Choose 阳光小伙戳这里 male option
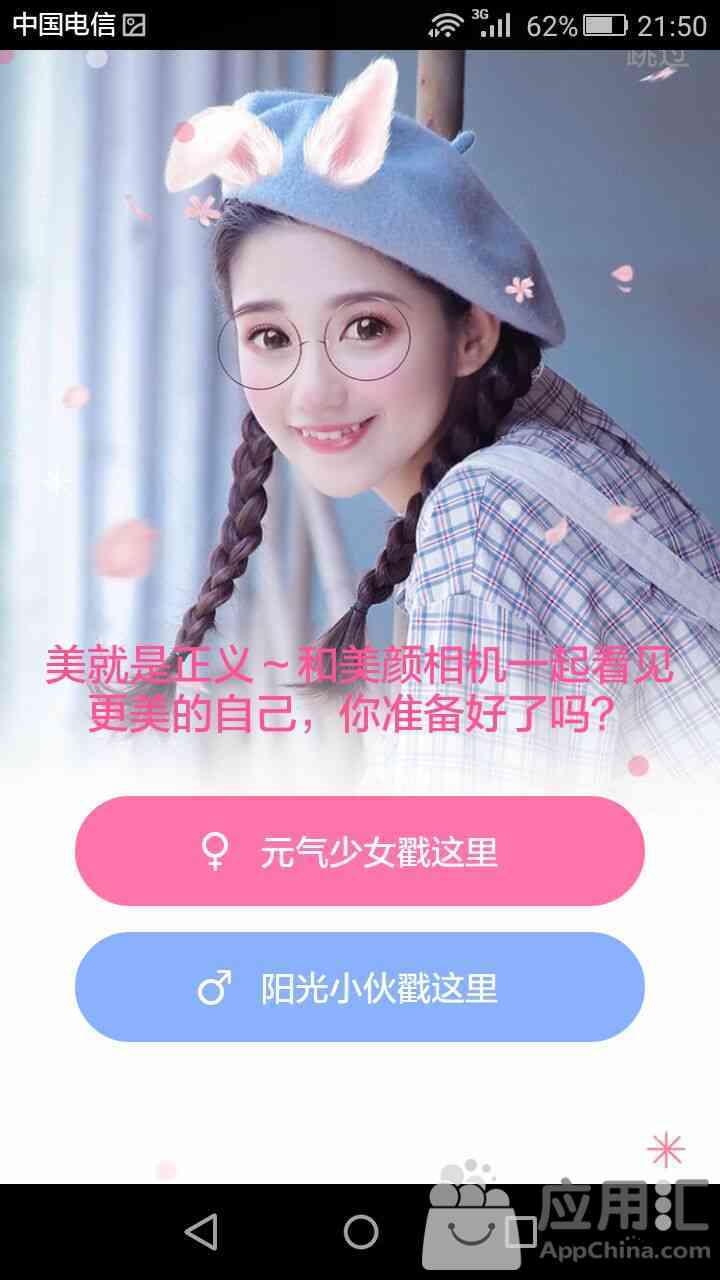720x1280 pixels. click(360, 987)
